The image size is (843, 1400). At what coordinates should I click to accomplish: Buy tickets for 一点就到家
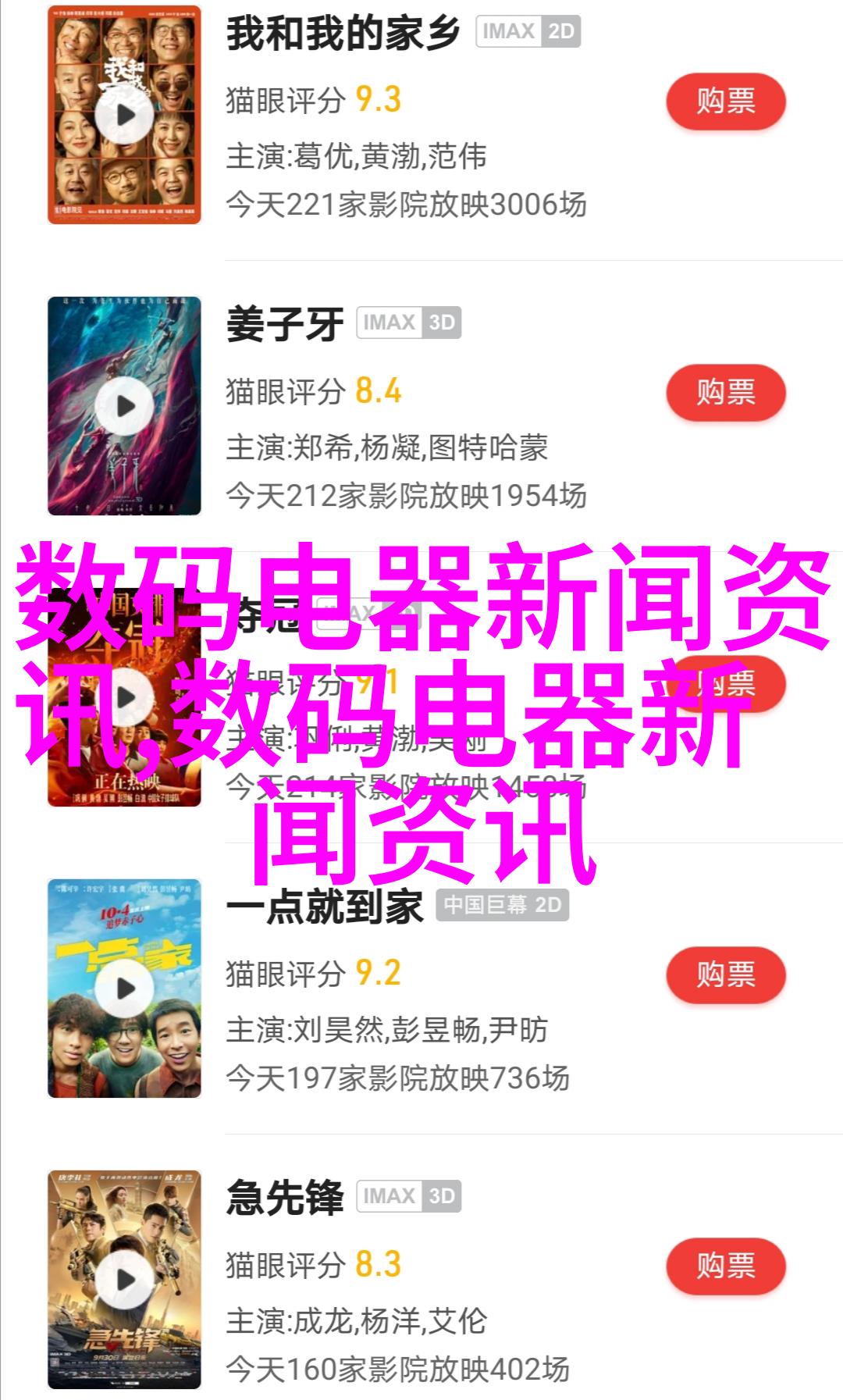pos(725,975)
